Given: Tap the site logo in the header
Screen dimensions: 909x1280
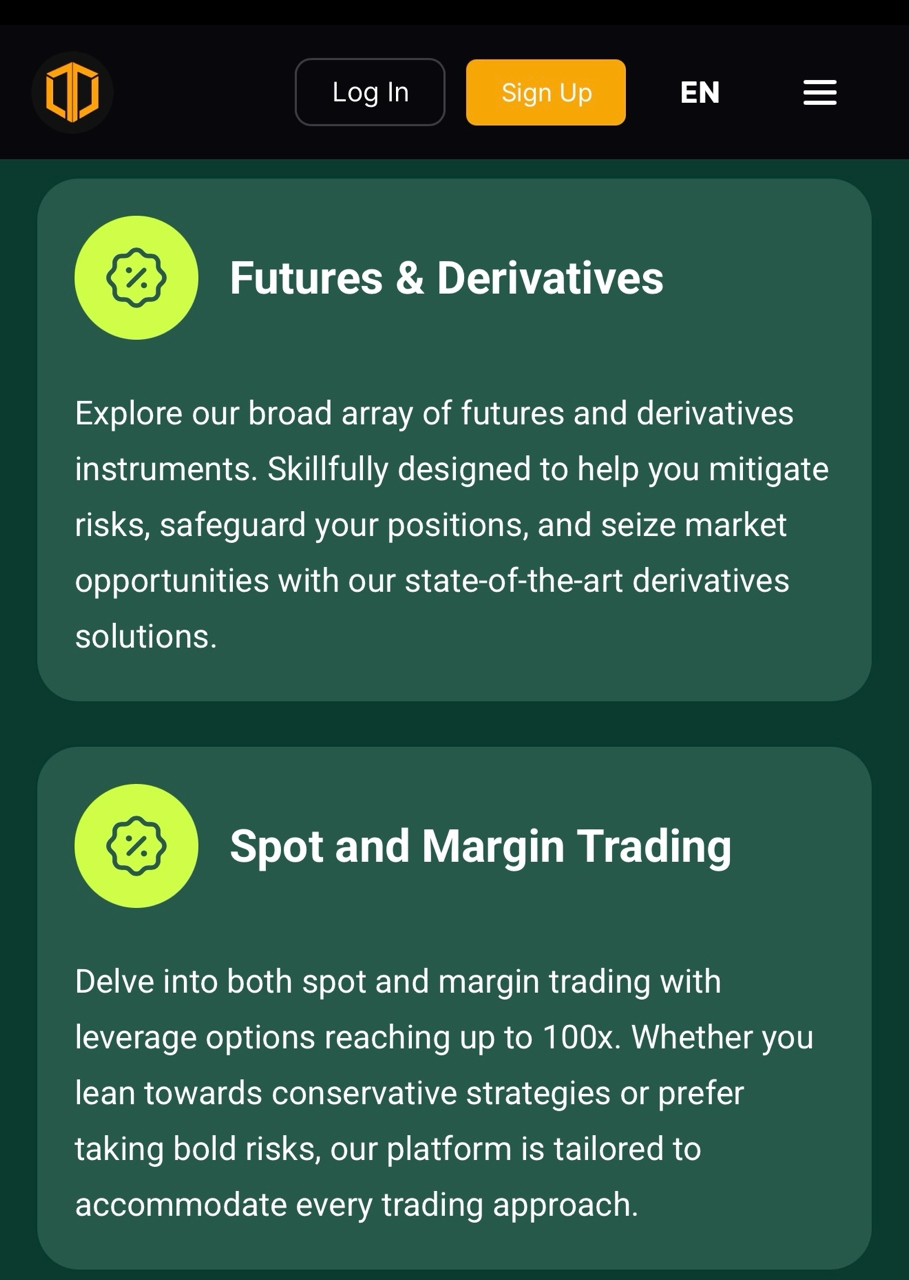Looking at the screenshot, I should pos(72,92).
